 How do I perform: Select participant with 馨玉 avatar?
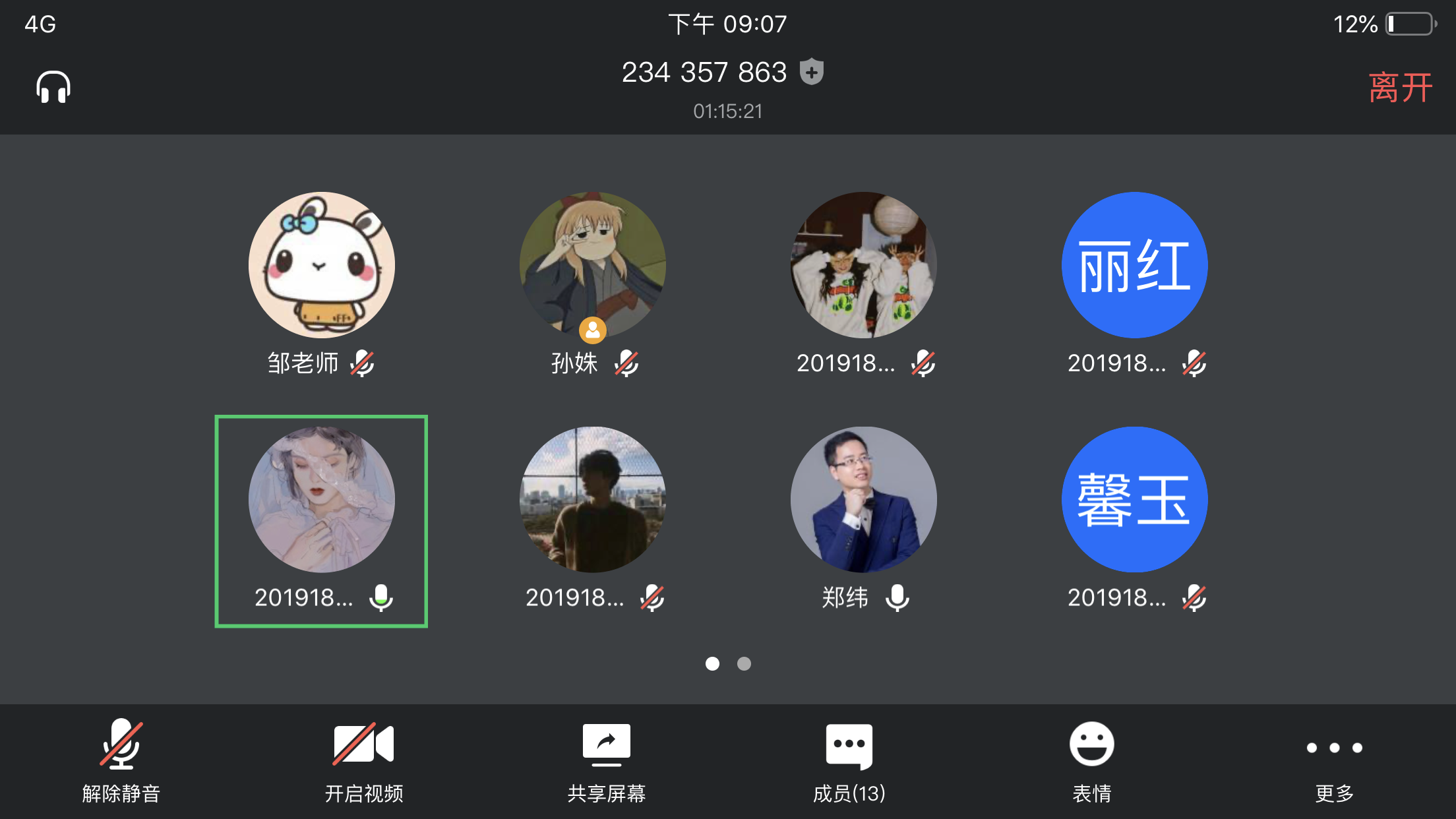tap(1134, 500)
